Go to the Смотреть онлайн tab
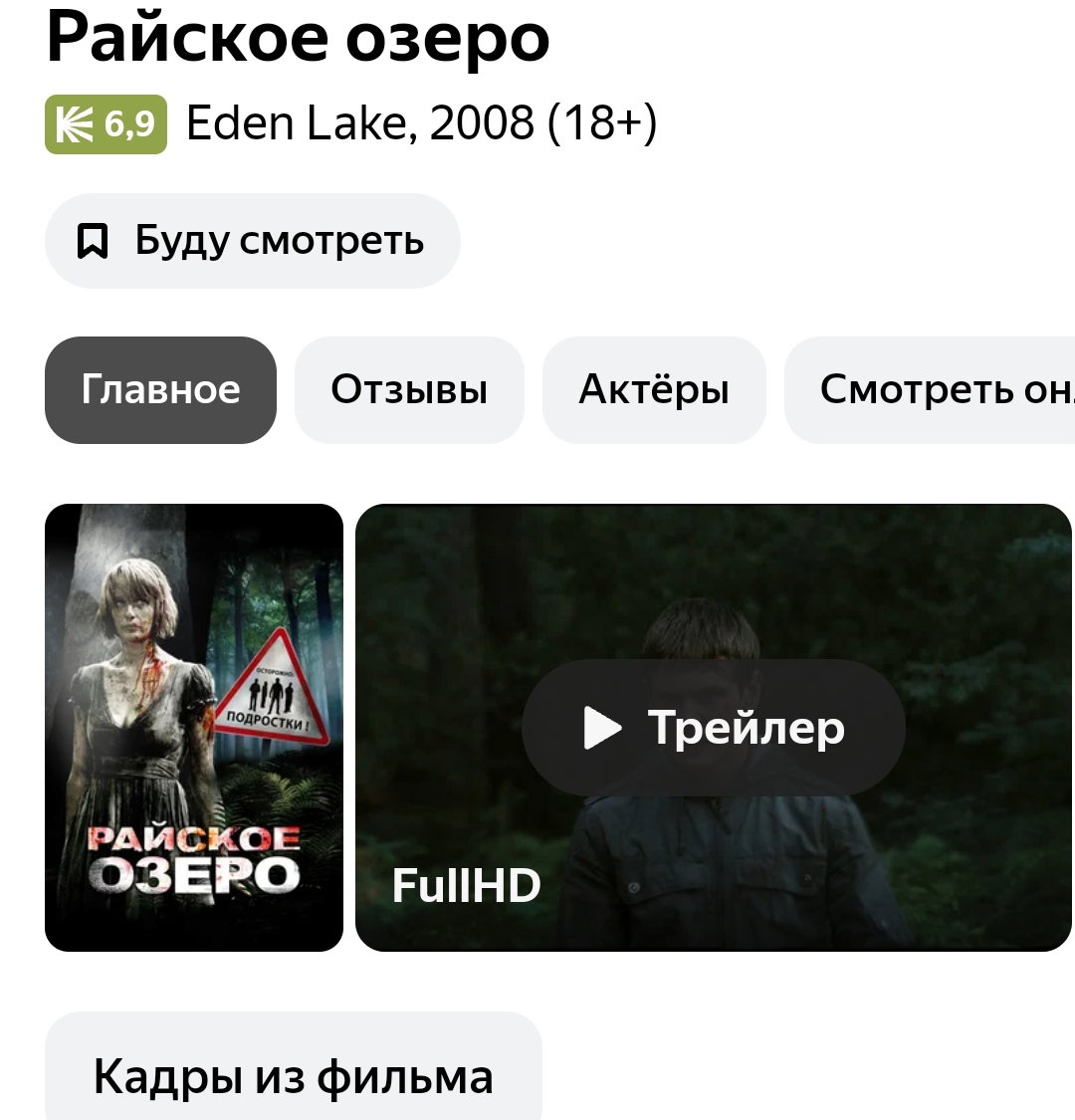The image size is (1075, 1120). [x=930, y=390]
